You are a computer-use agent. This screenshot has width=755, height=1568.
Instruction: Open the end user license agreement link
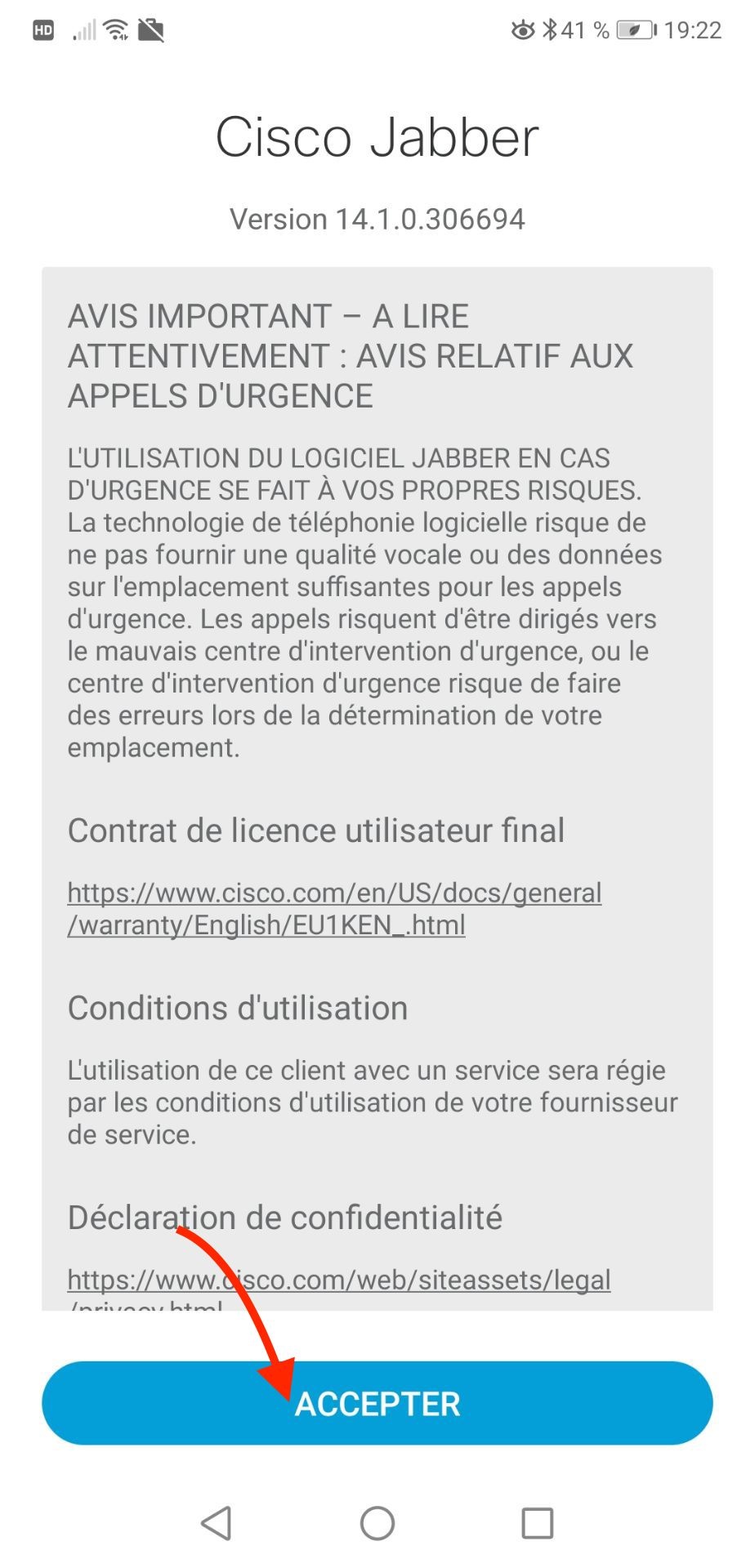(334, 908)
